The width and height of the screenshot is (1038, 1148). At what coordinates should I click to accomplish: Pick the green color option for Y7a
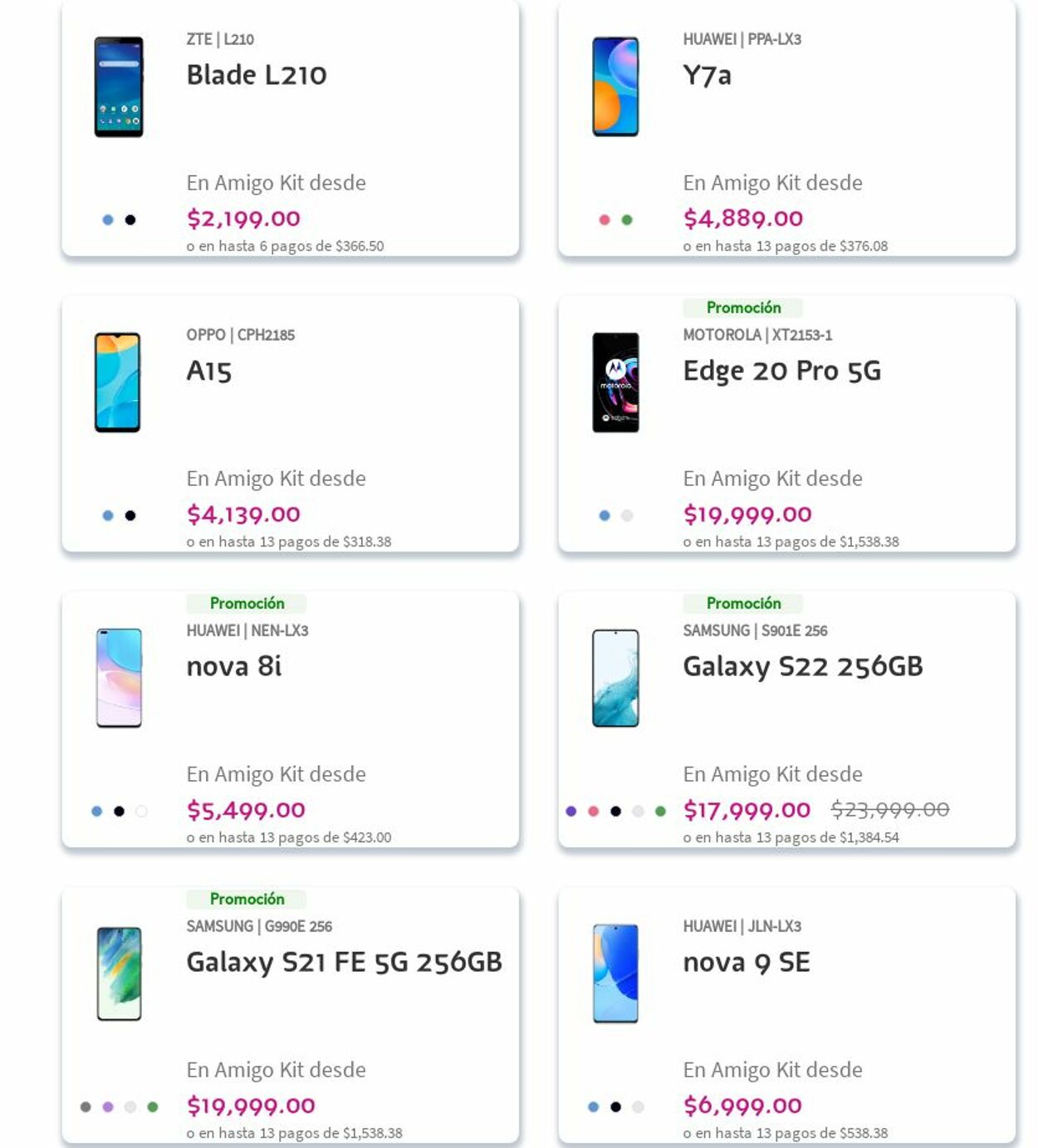pyautogui.click(x=625, y=218)
